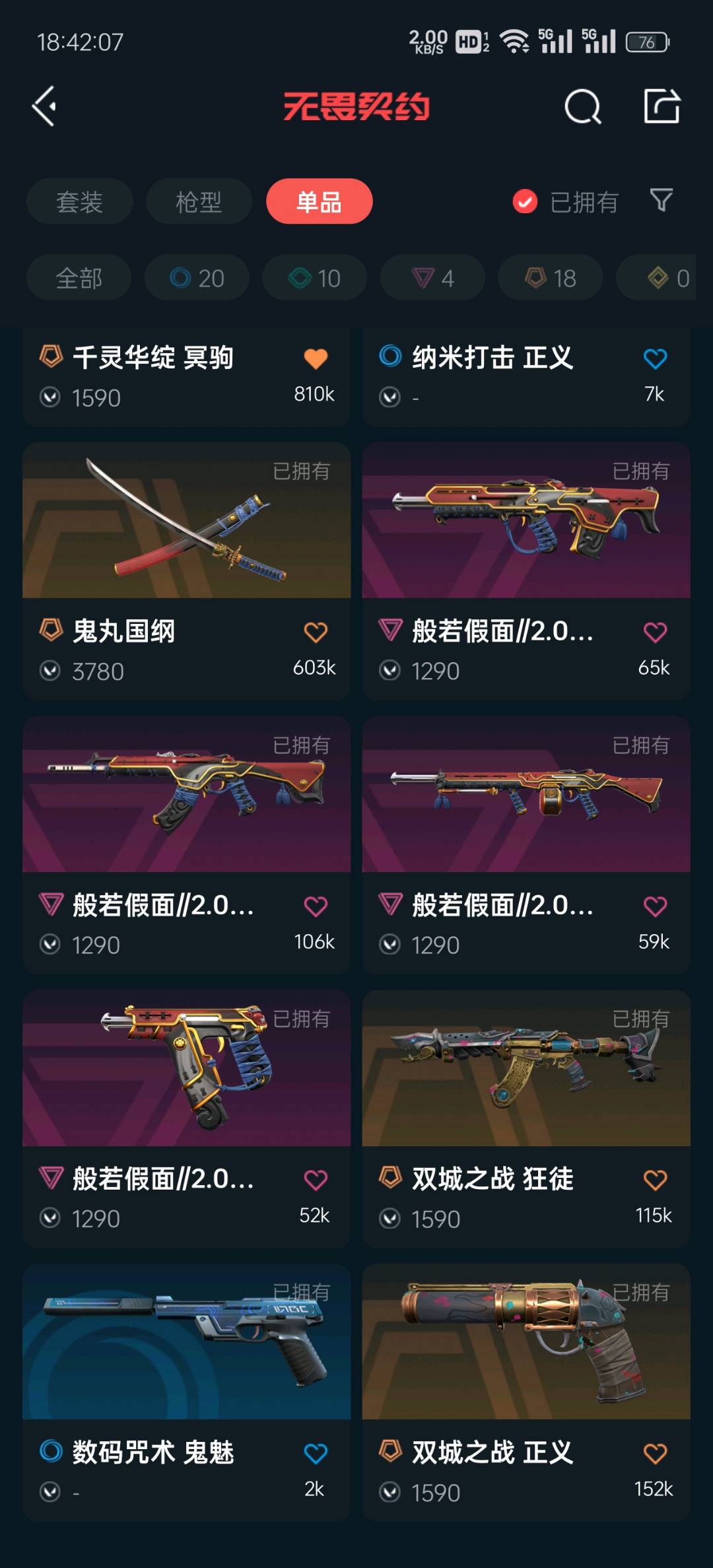Switch to the 套装 tab
This screenshot has height=1568, width=713.
click(79, 201)
